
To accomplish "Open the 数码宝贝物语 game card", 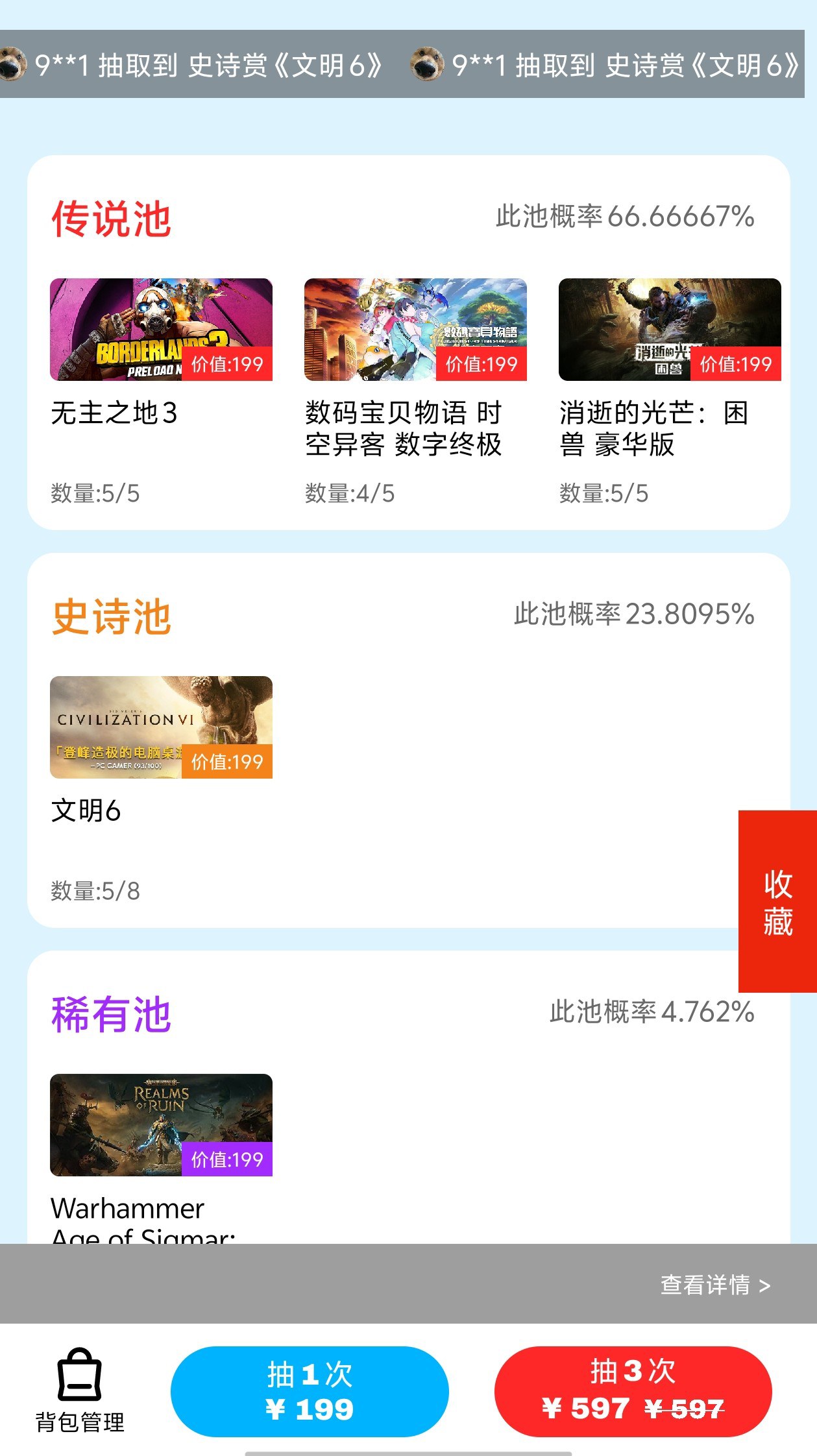I will [415, 330].
